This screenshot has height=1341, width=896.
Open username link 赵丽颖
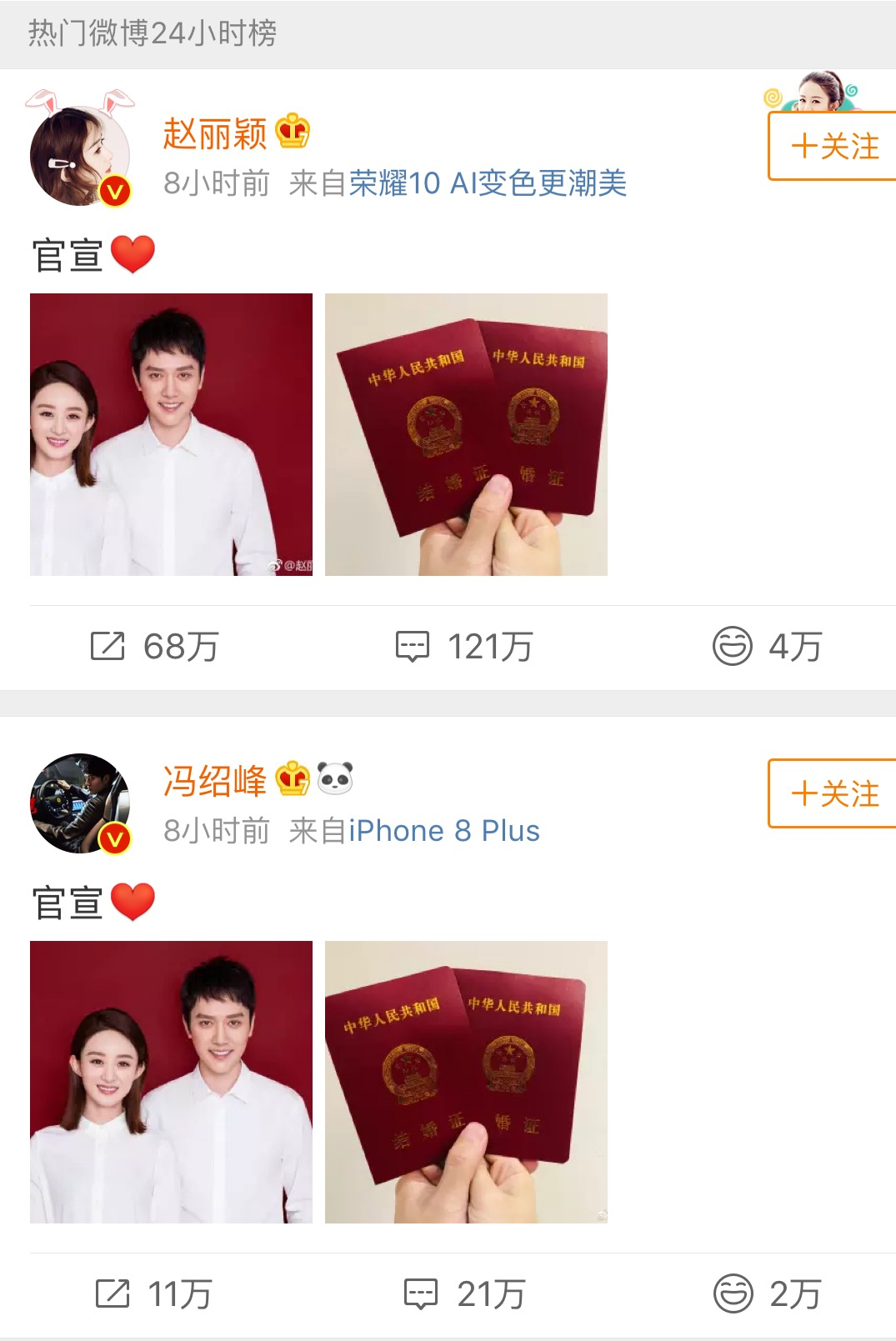(x=215, y=133)
